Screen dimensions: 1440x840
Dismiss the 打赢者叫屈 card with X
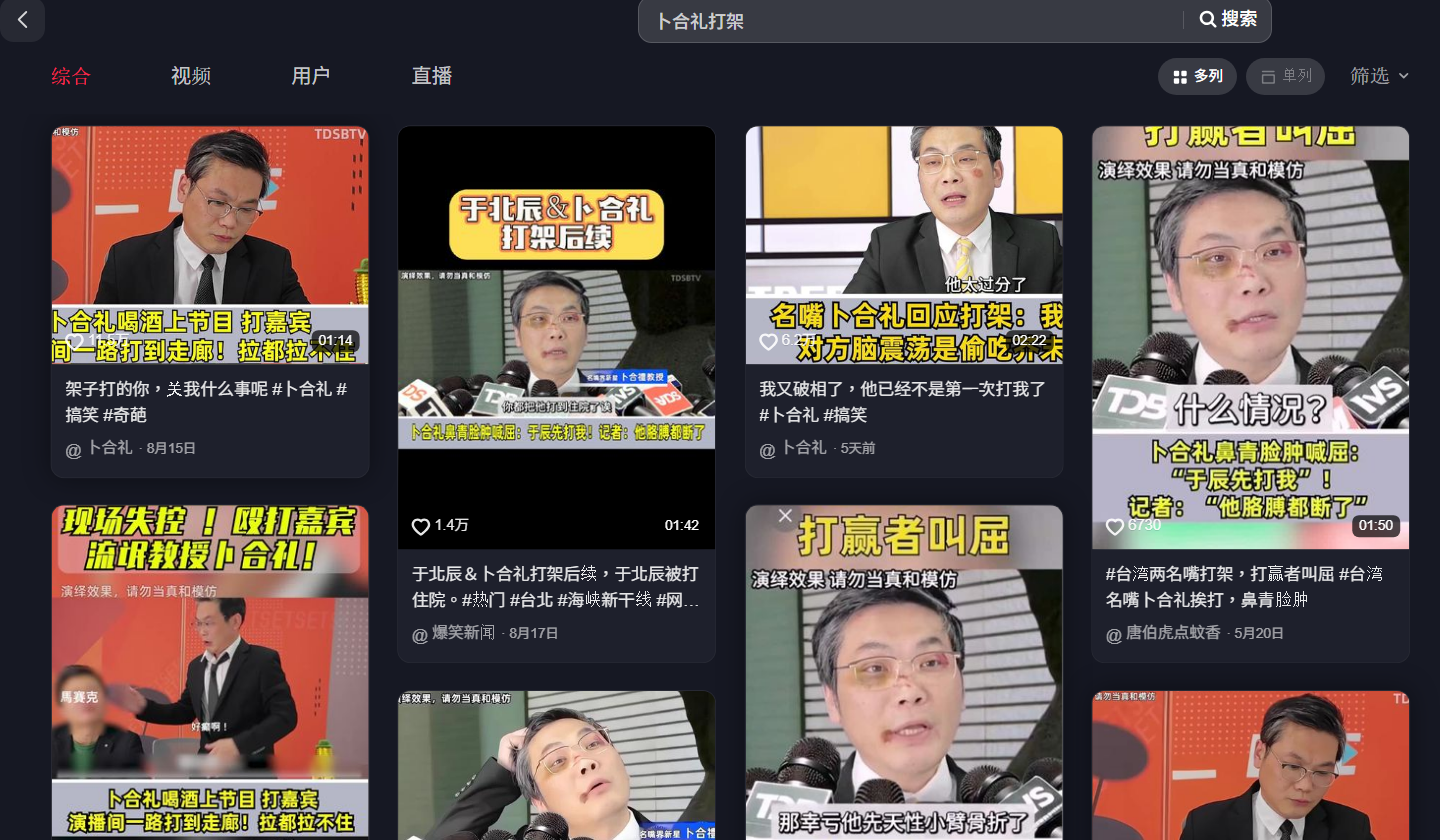pyautogui.click(x=785, y=516)
